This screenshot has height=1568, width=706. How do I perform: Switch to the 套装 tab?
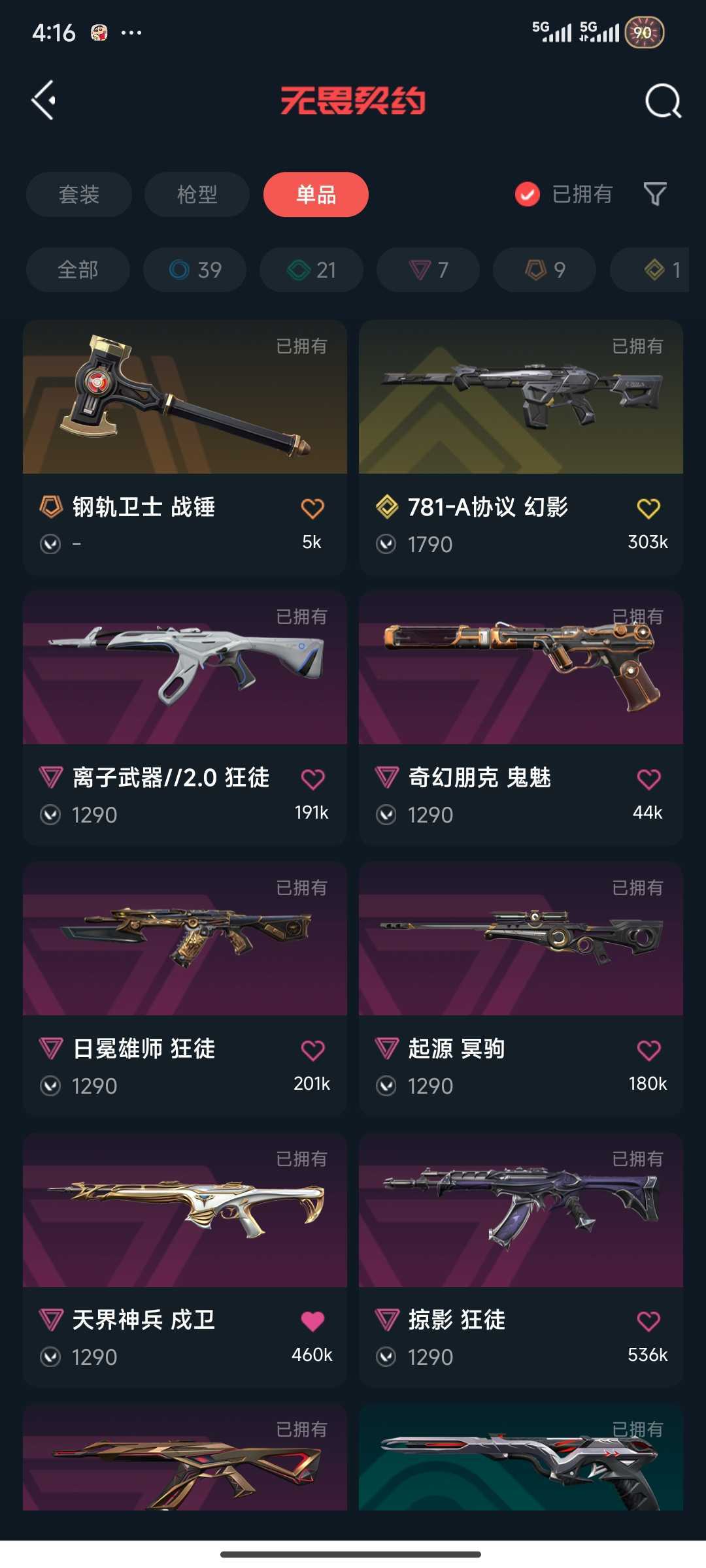(x=78, y=194)
